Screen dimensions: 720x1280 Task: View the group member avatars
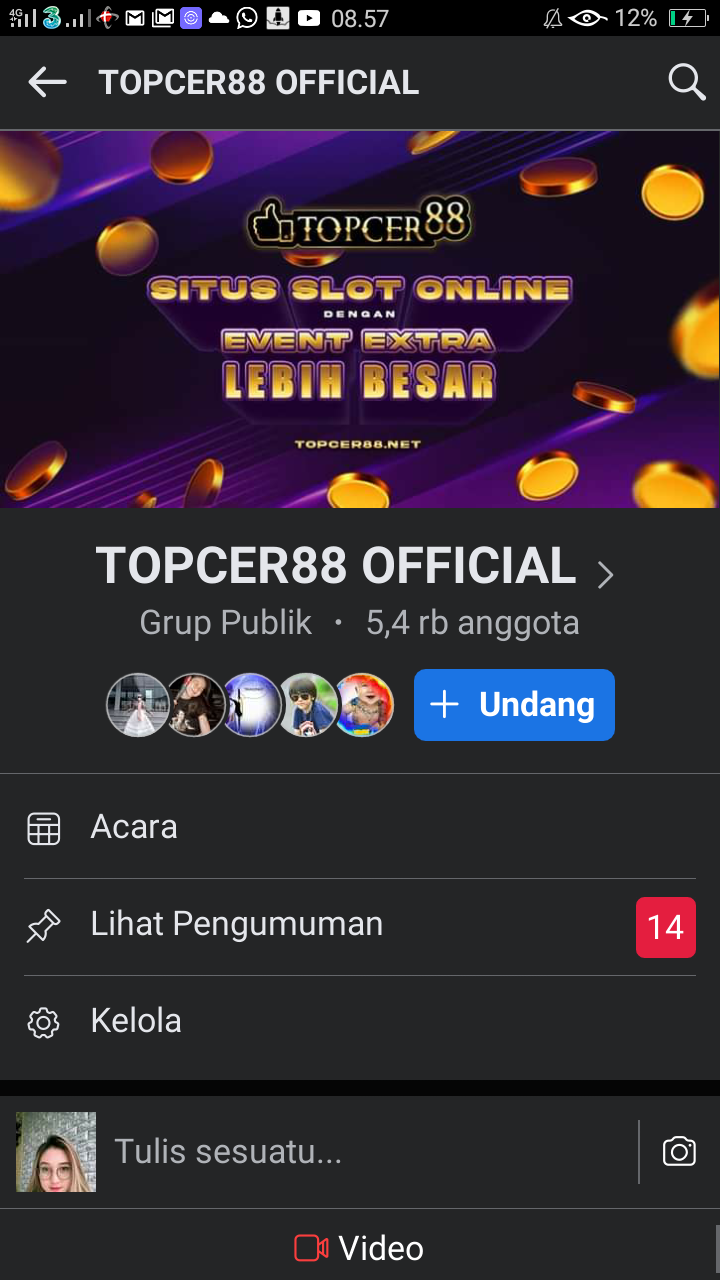click(x=250, y=705)
